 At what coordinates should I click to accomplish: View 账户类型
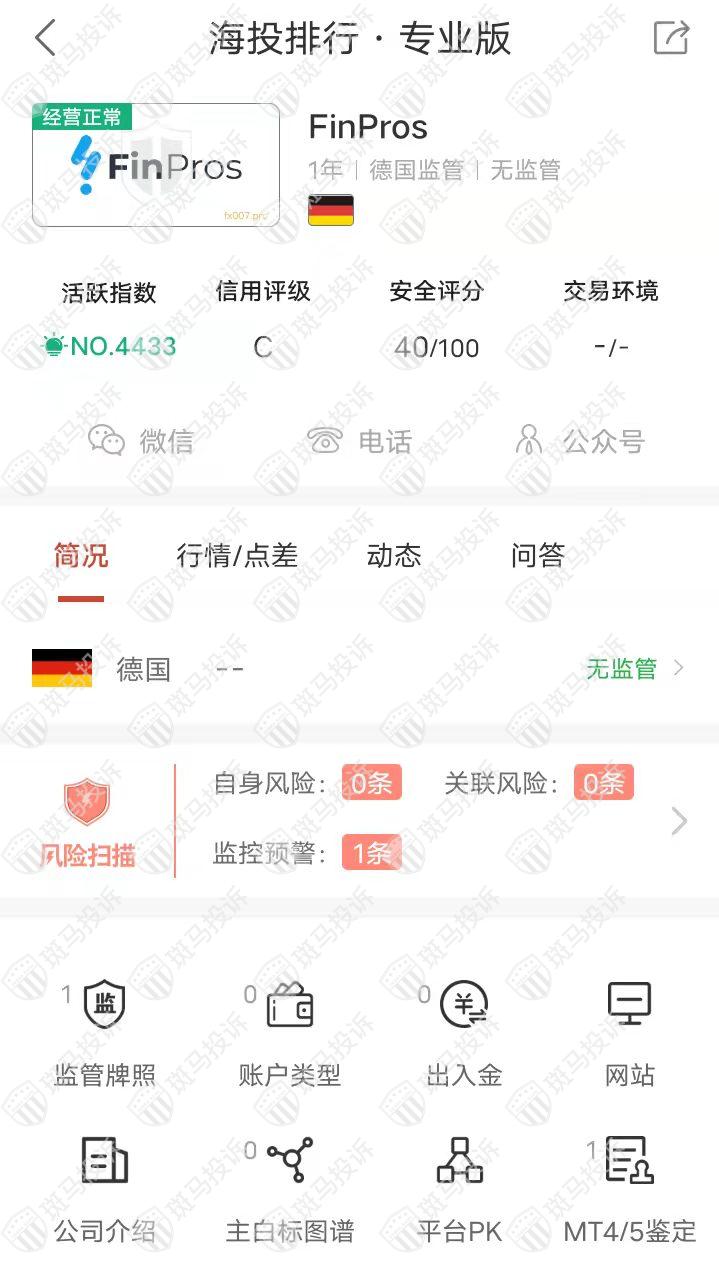[x=290, y=1033]
